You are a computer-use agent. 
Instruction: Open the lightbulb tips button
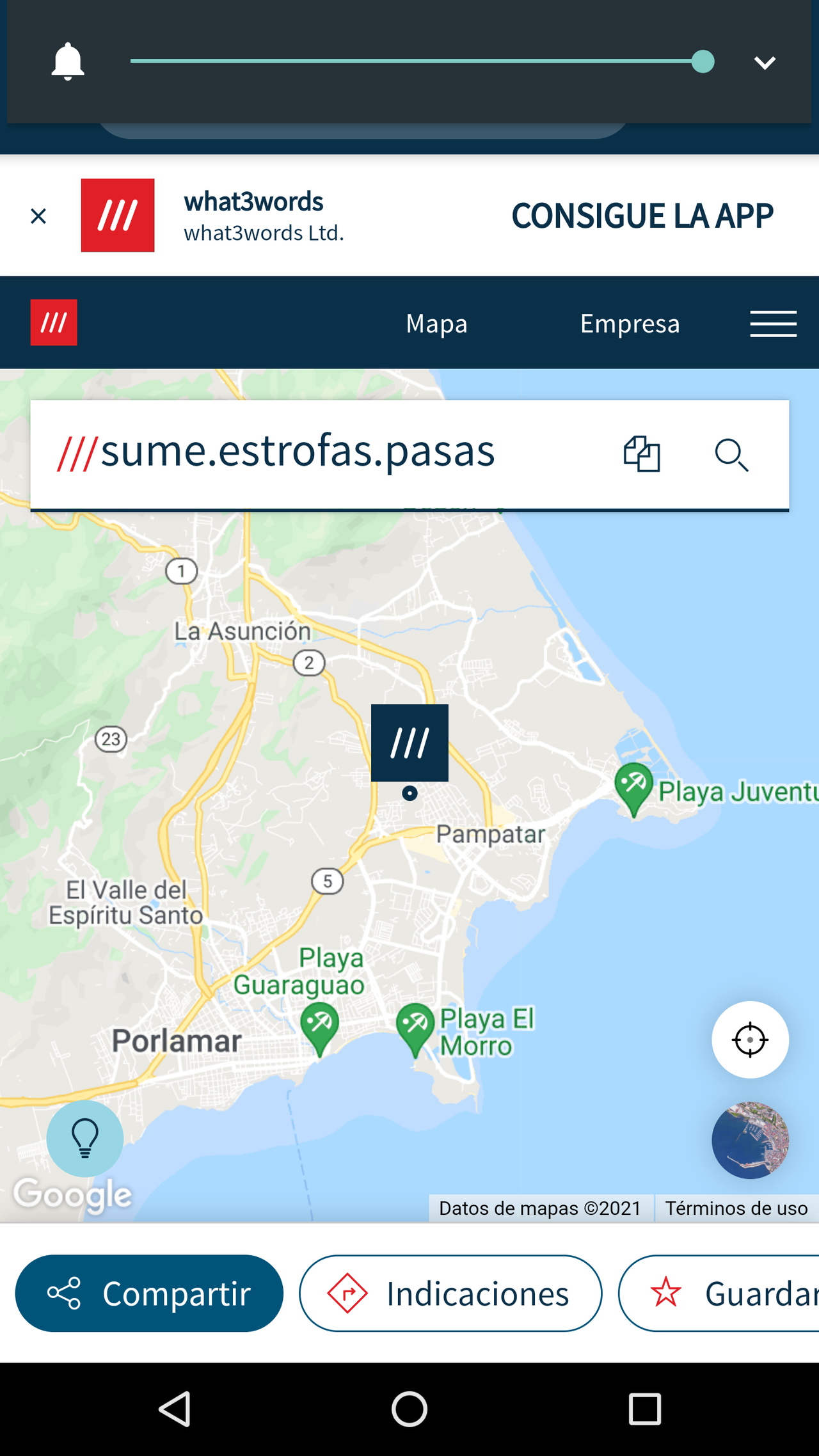point(85,1139)
